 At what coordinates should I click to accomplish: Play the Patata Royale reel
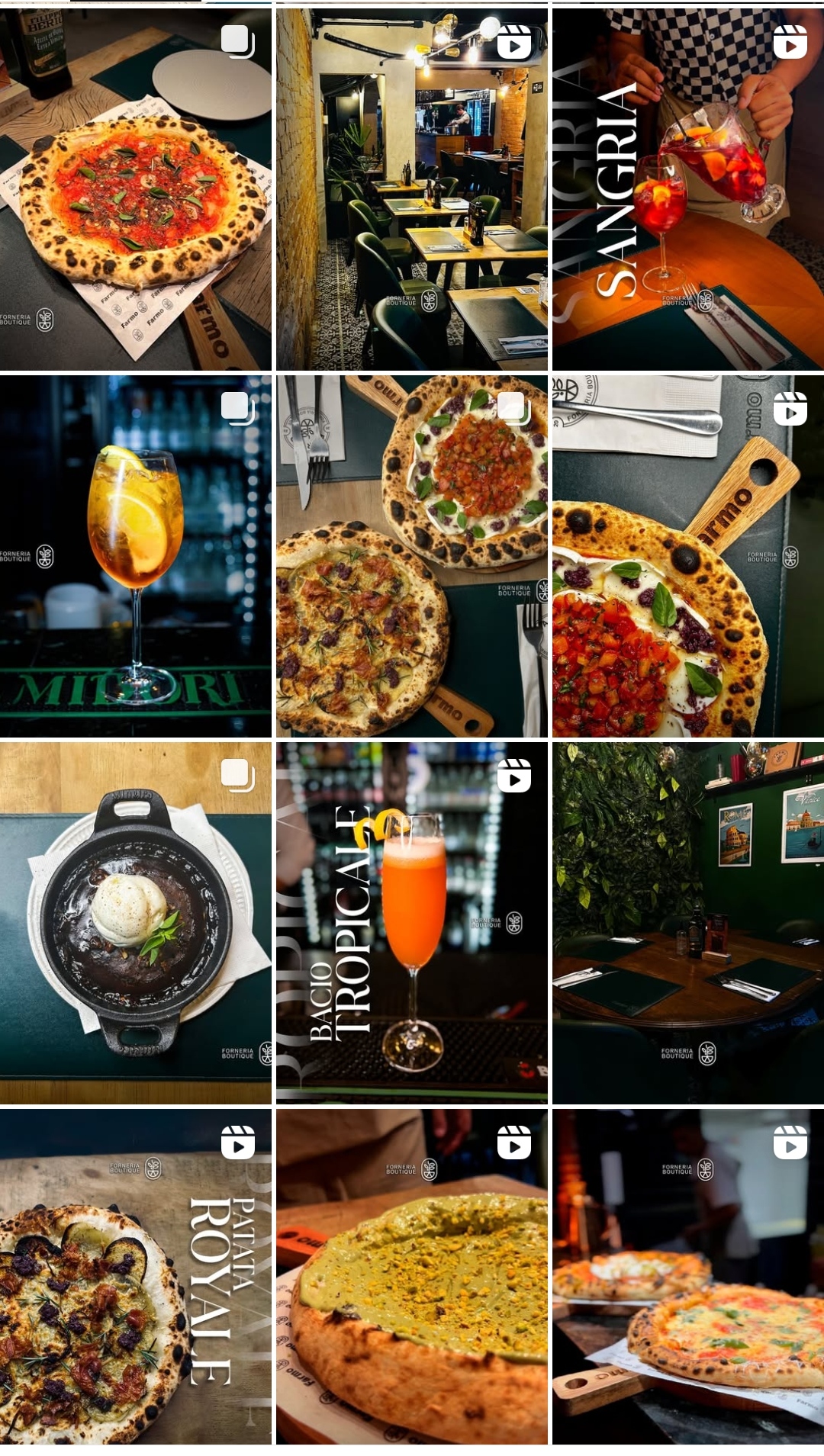click(135, 1278)
